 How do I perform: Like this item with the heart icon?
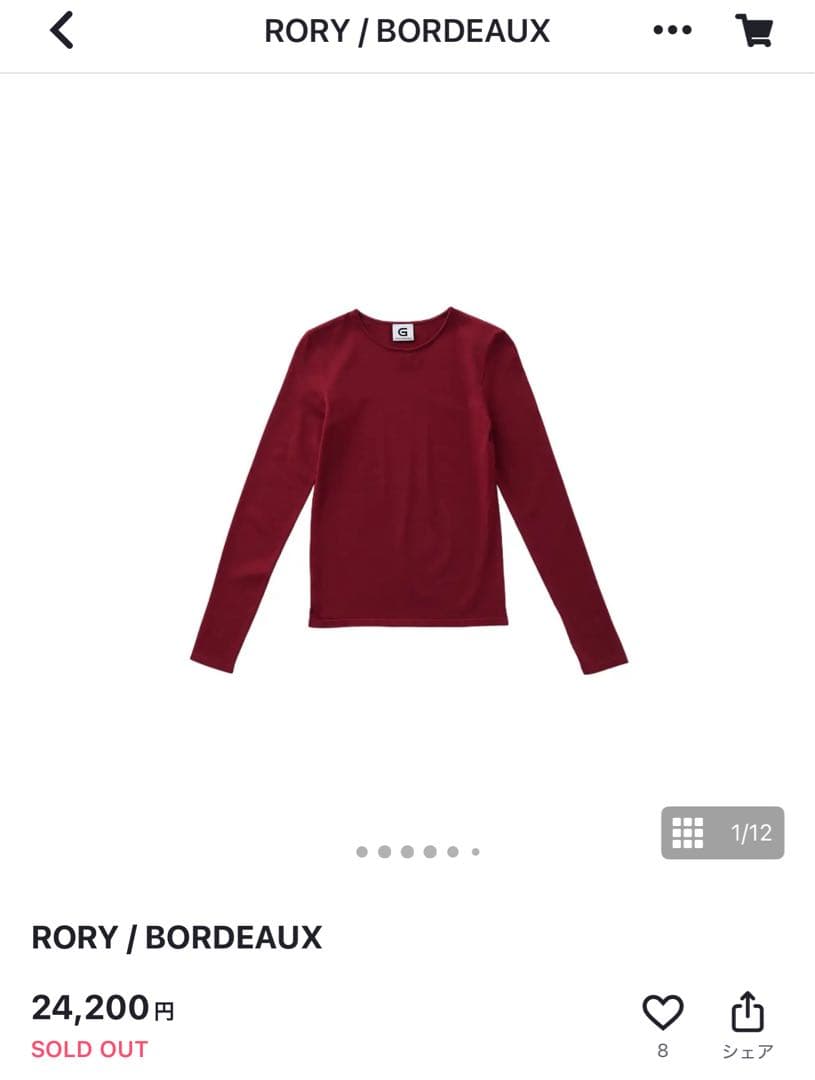[x=662, y=1013]
